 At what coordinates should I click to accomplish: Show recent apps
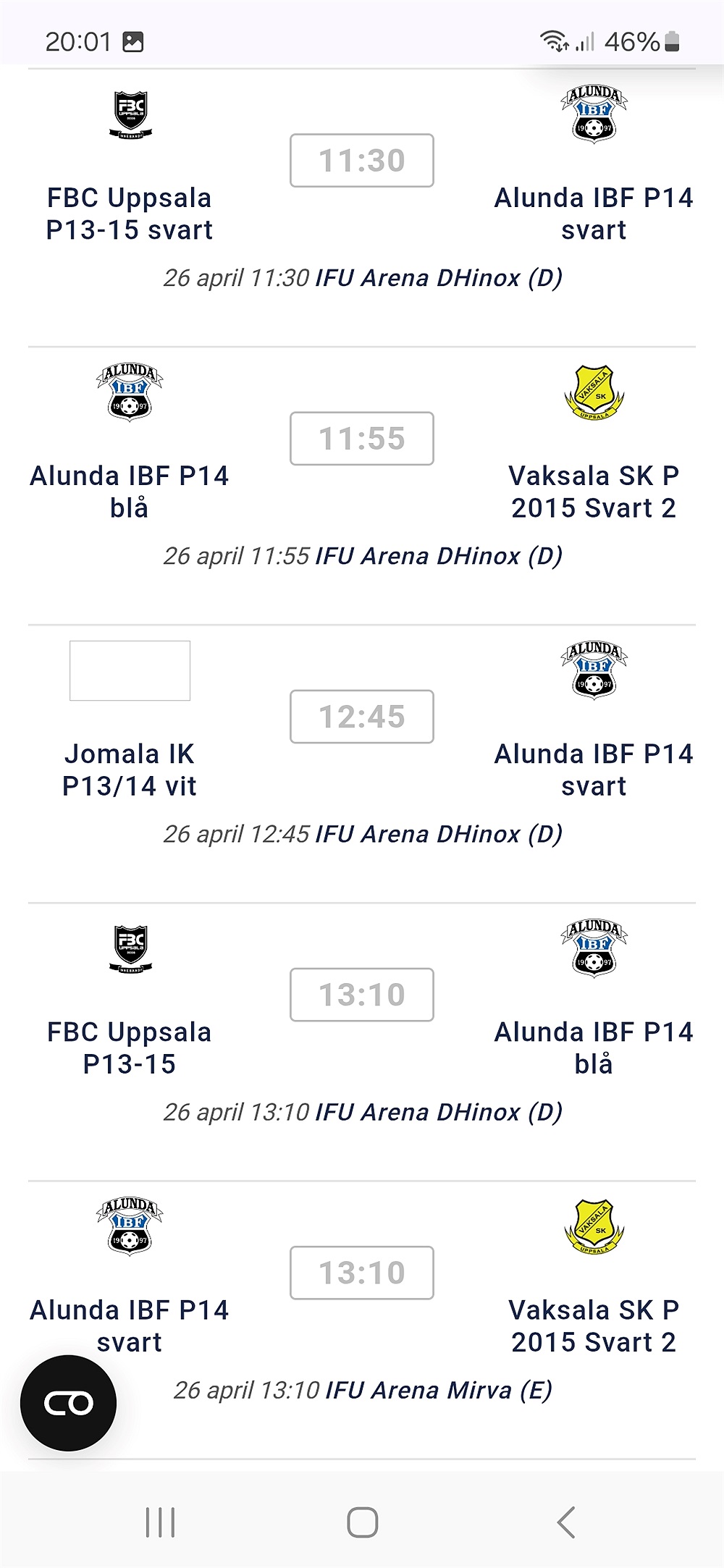click(160, 1522)
